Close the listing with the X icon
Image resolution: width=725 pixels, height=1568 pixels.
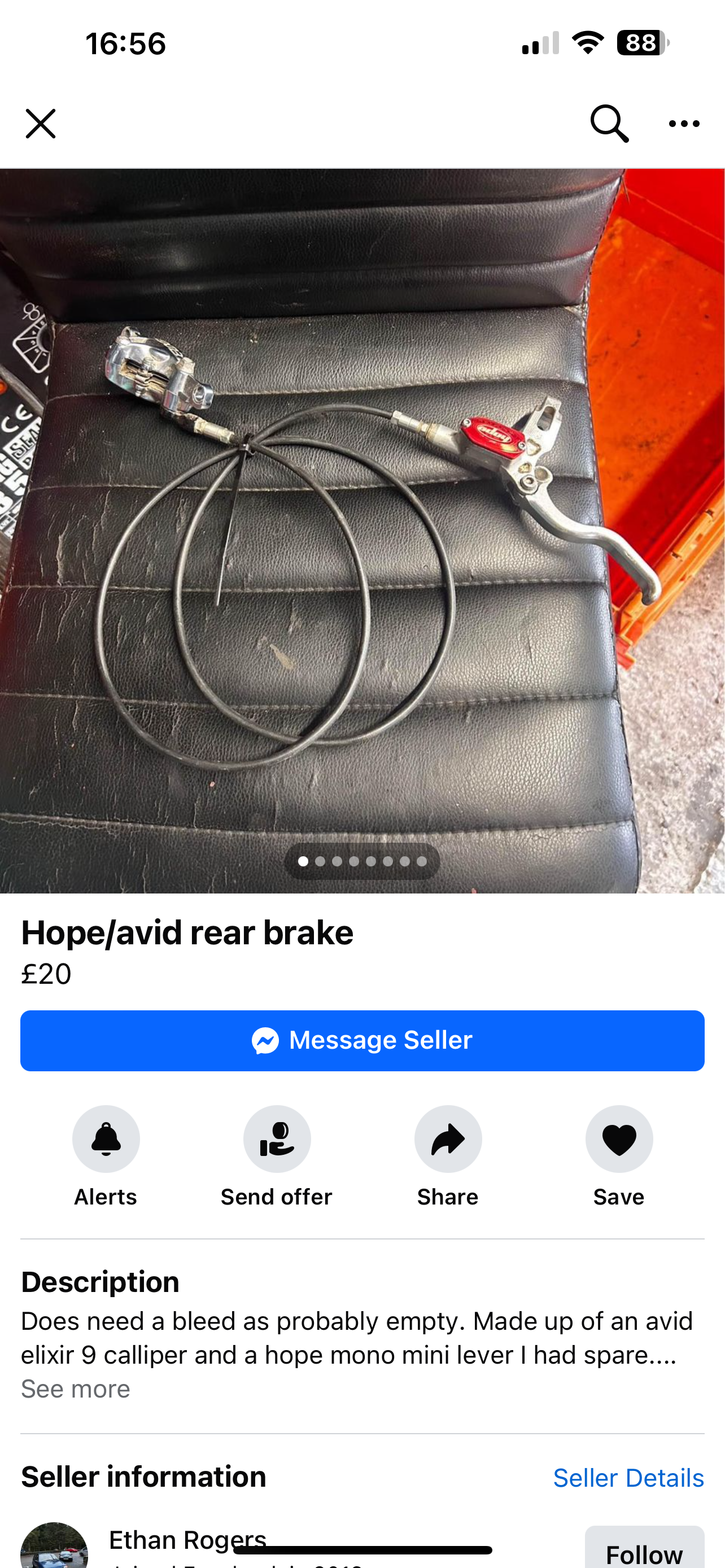(x=41, y=124)
